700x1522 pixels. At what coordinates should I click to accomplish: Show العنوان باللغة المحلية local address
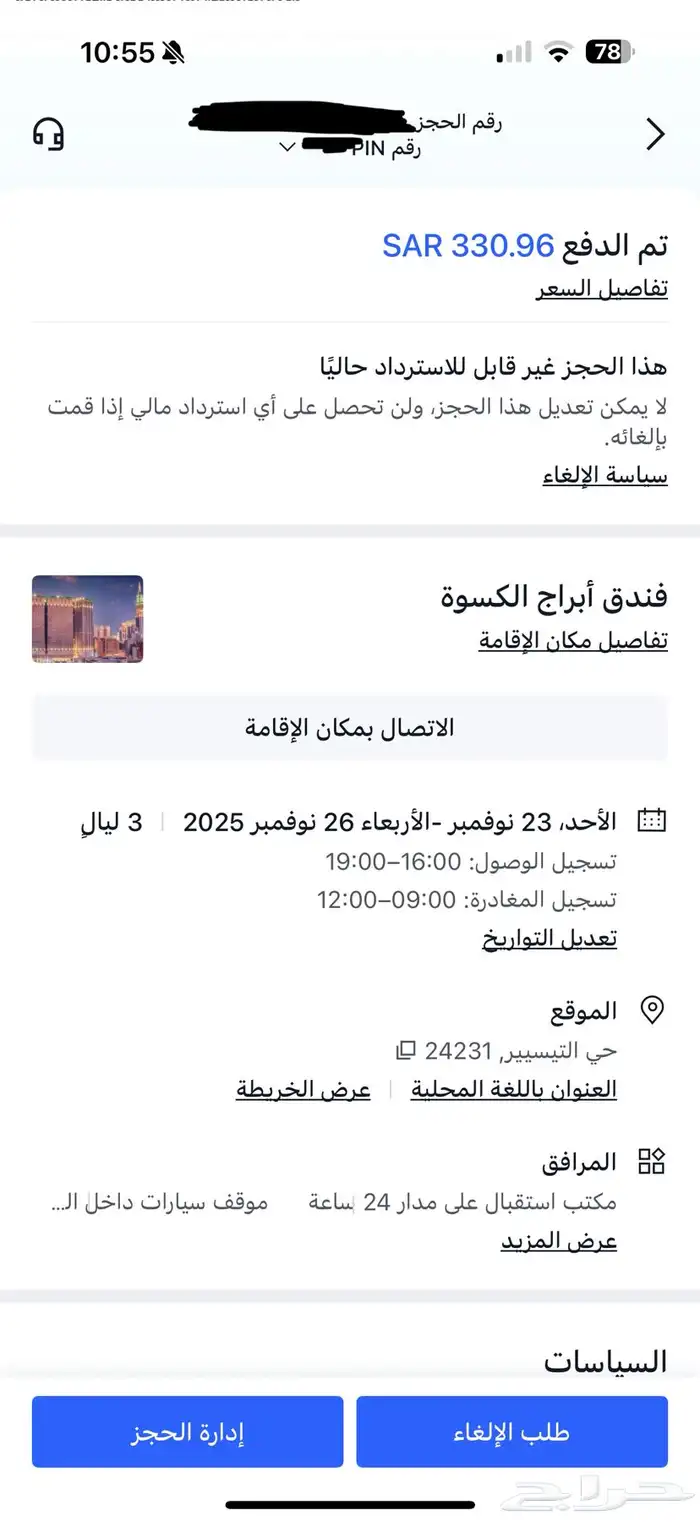(x=514, y=1089)
